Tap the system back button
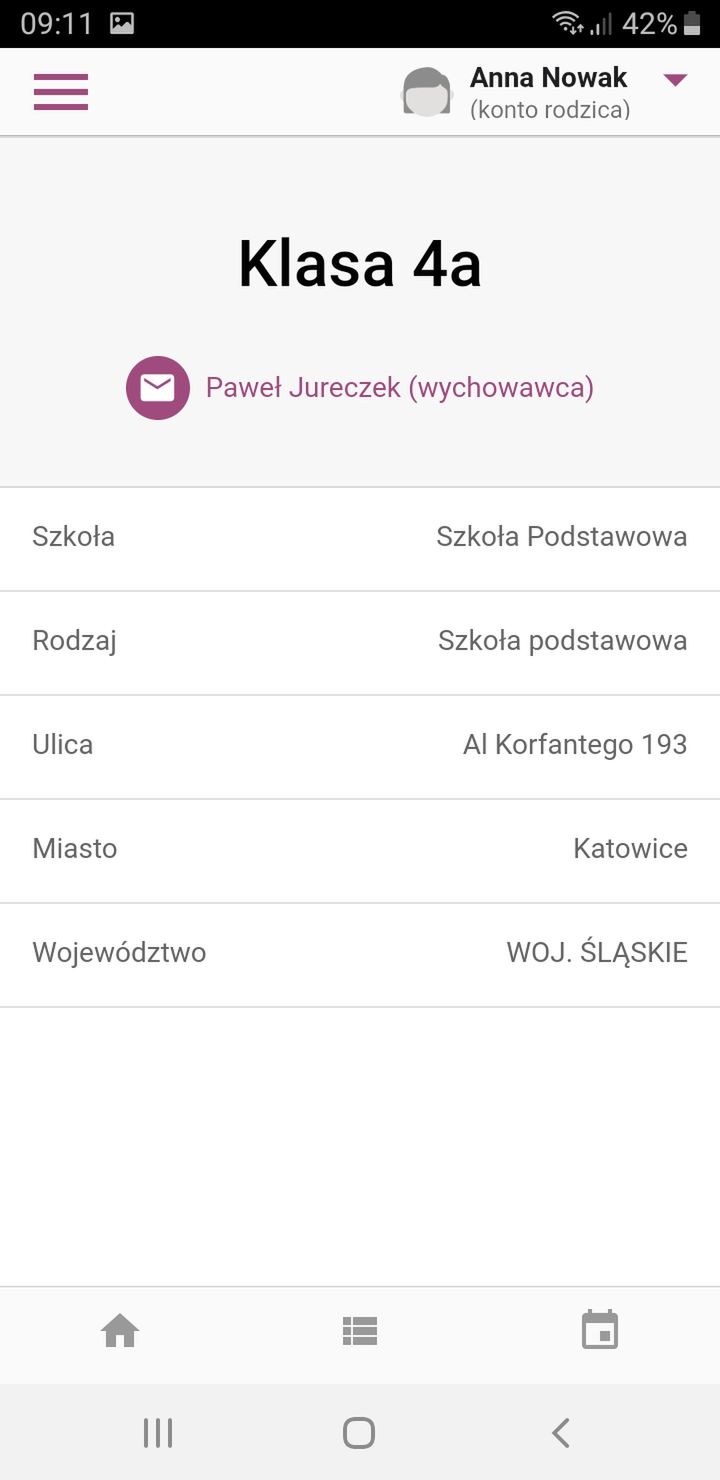720x1480 pixels. 561,1433
